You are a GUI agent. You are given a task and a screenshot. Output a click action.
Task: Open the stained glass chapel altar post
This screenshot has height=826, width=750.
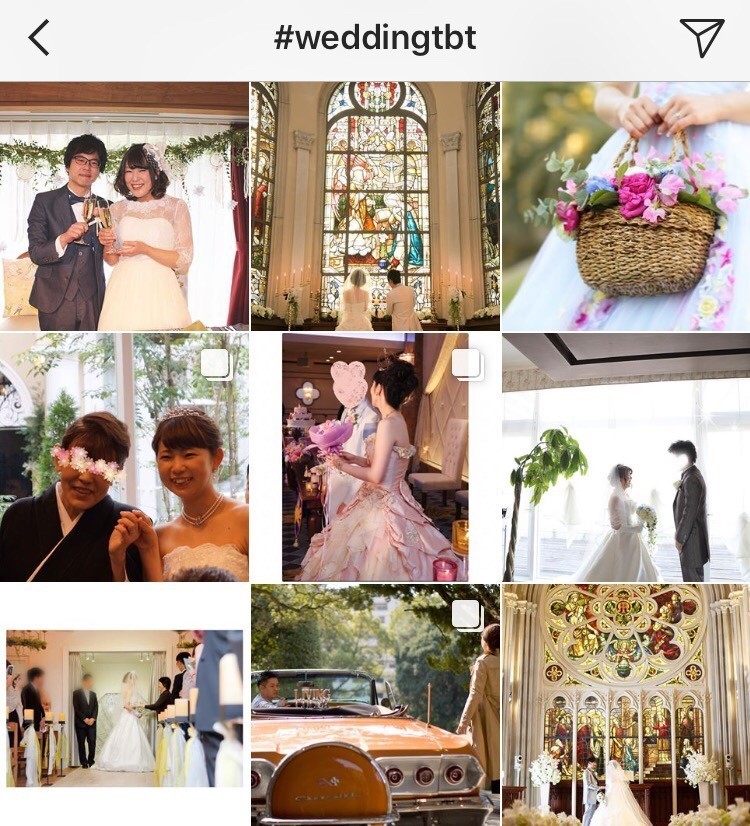pos(375,206)
